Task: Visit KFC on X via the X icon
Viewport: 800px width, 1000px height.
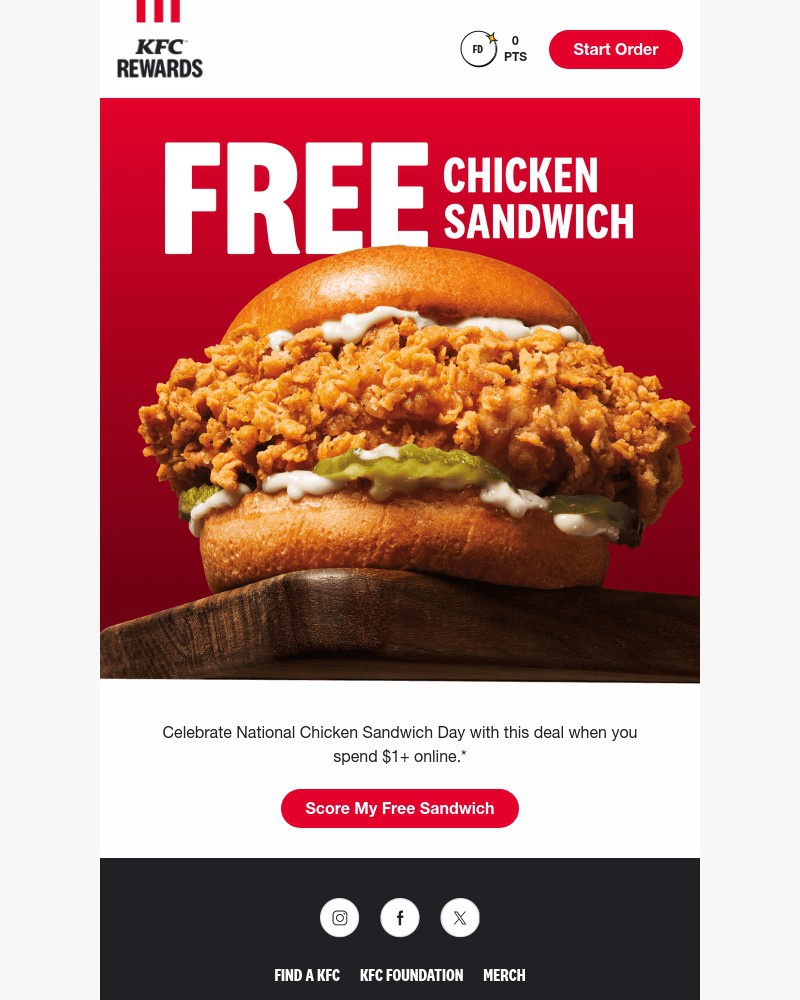Action: [460, 917]
